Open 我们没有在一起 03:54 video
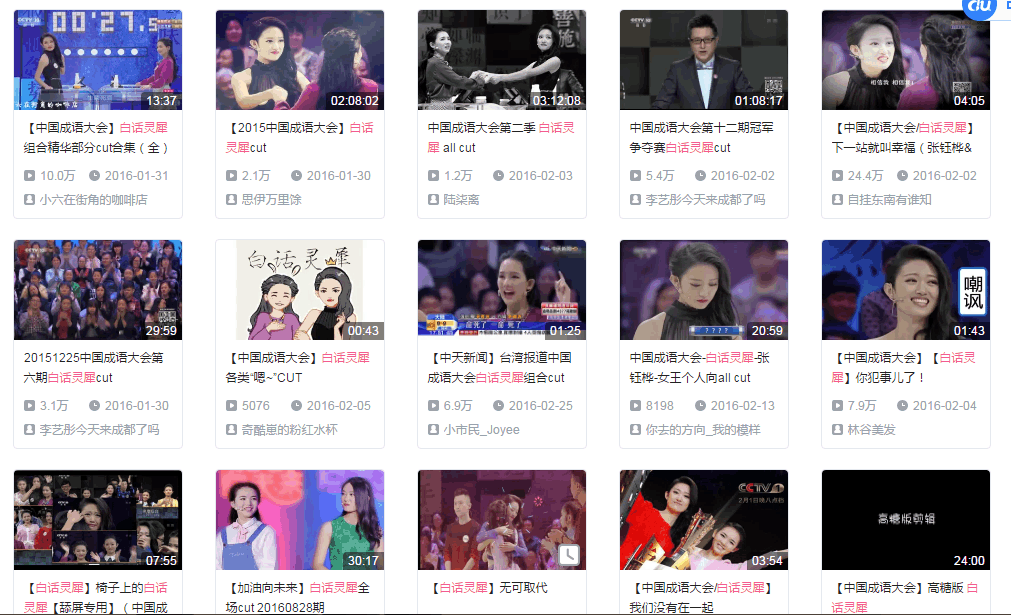The image size is (1011, 615). pos(703,520)
